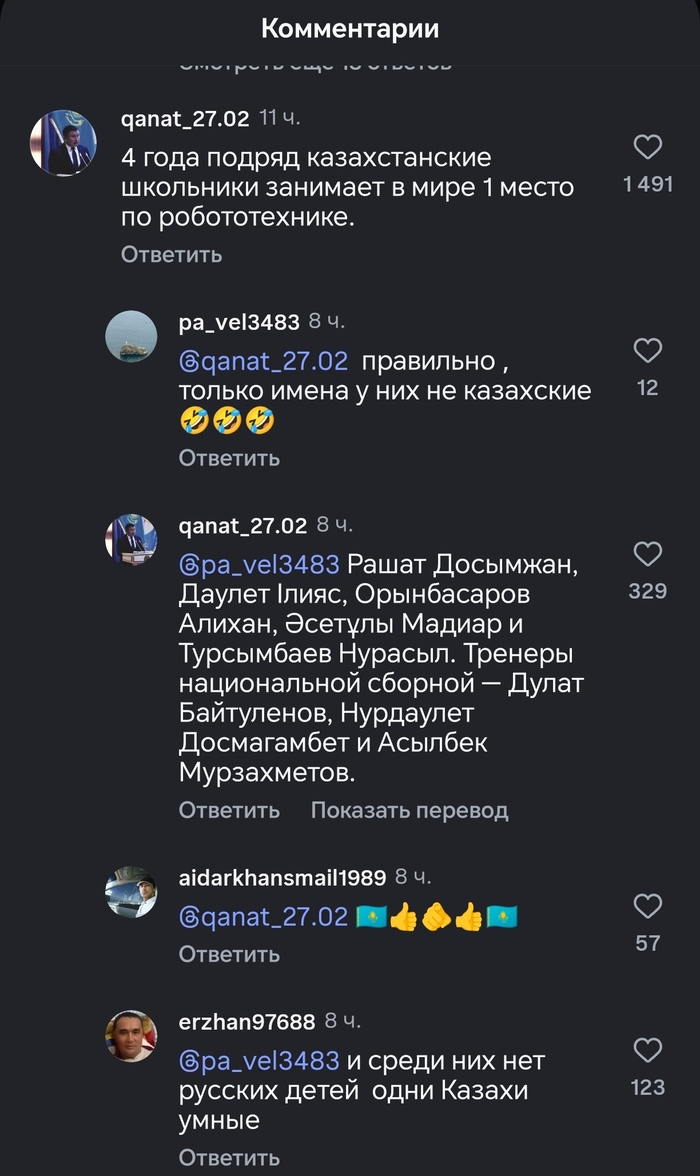Viewport: 700px width, 1176px height.
Task: Like pa_vel3483's reply comment
Action: (x=648, y=351)
